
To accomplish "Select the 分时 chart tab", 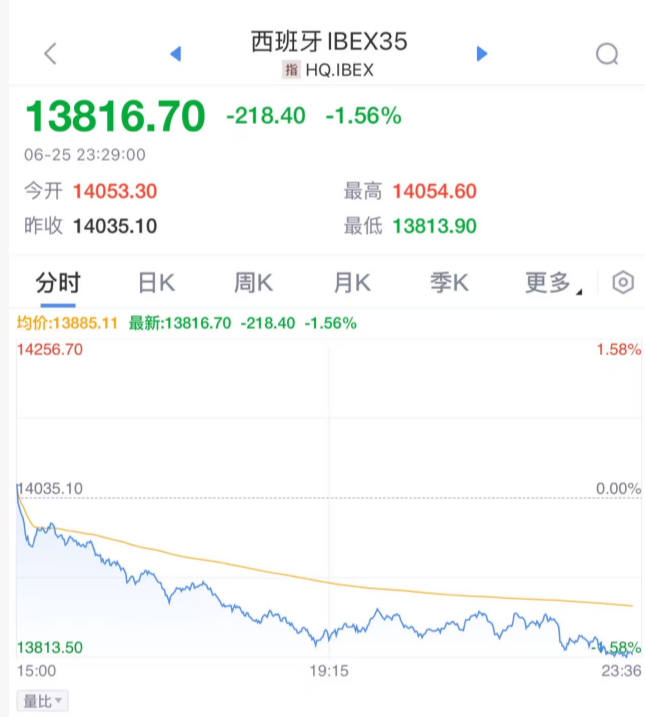I will pos(58,283).
